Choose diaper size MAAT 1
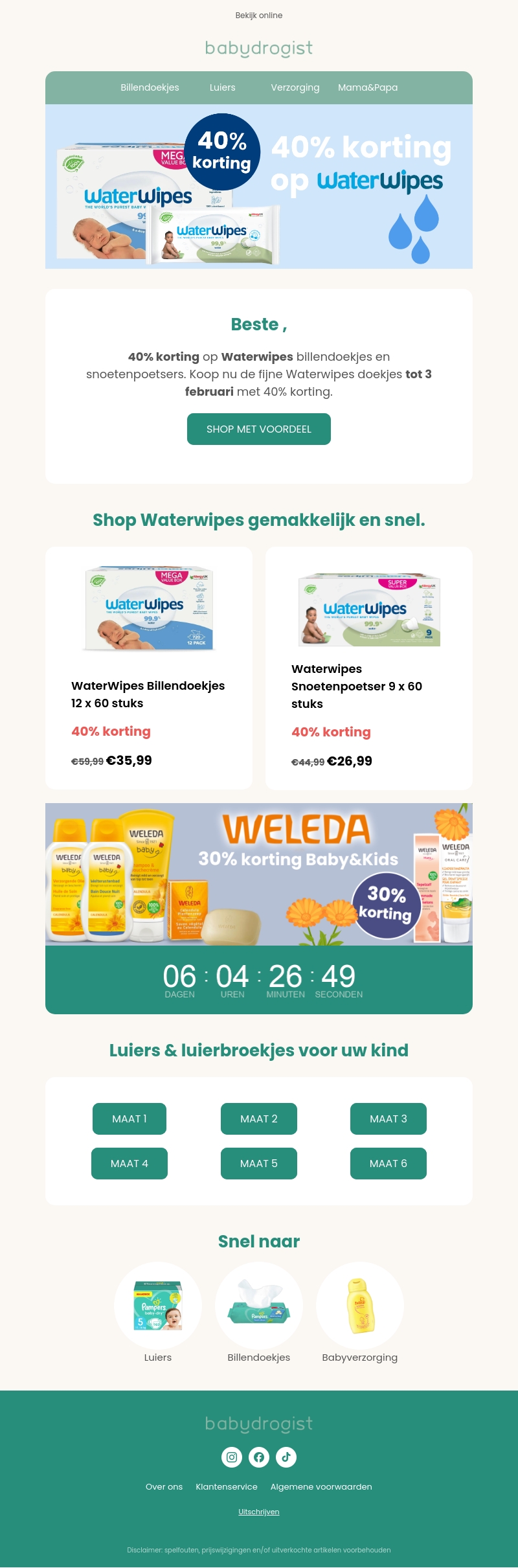This screenshot has width=518, height=1568. (129, 1119)
